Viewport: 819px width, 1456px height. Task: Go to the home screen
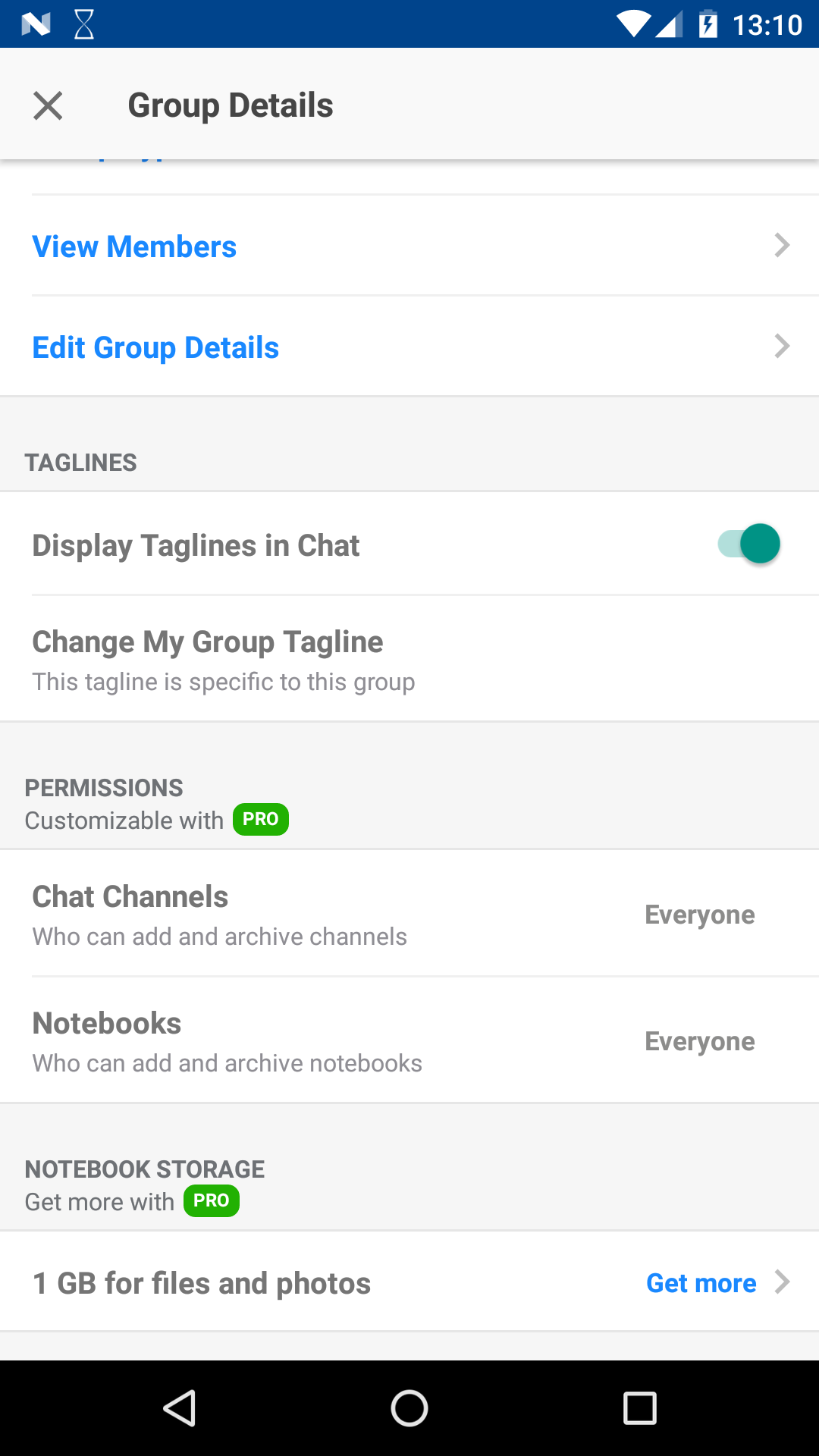(x=409, y=1408)
